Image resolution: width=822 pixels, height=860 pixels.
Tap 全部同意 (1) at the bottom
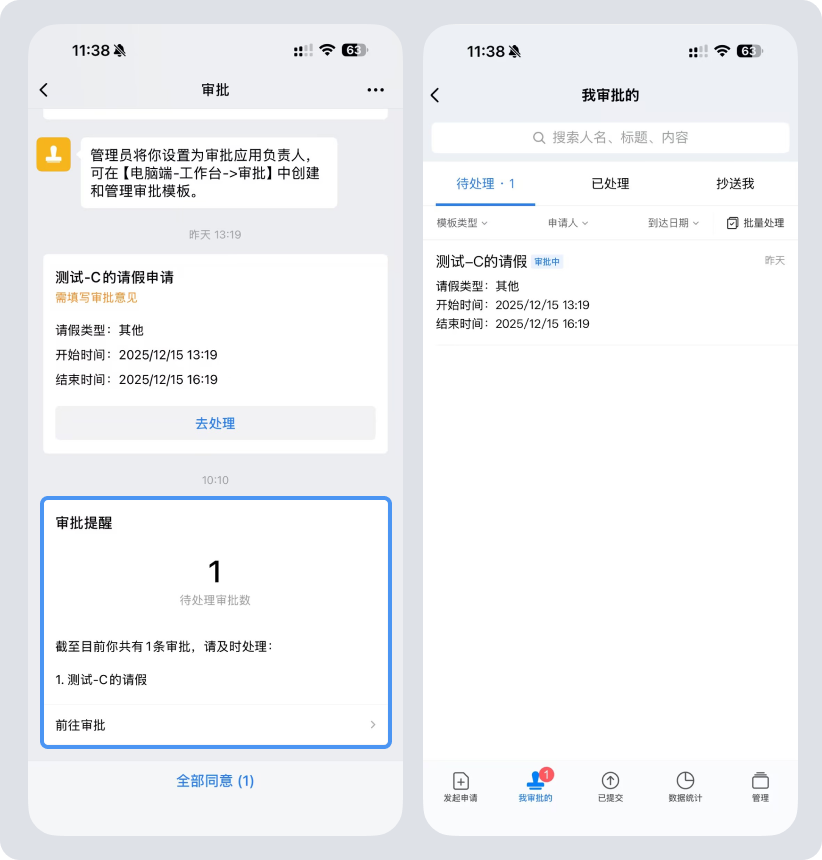tap(215, 781)
